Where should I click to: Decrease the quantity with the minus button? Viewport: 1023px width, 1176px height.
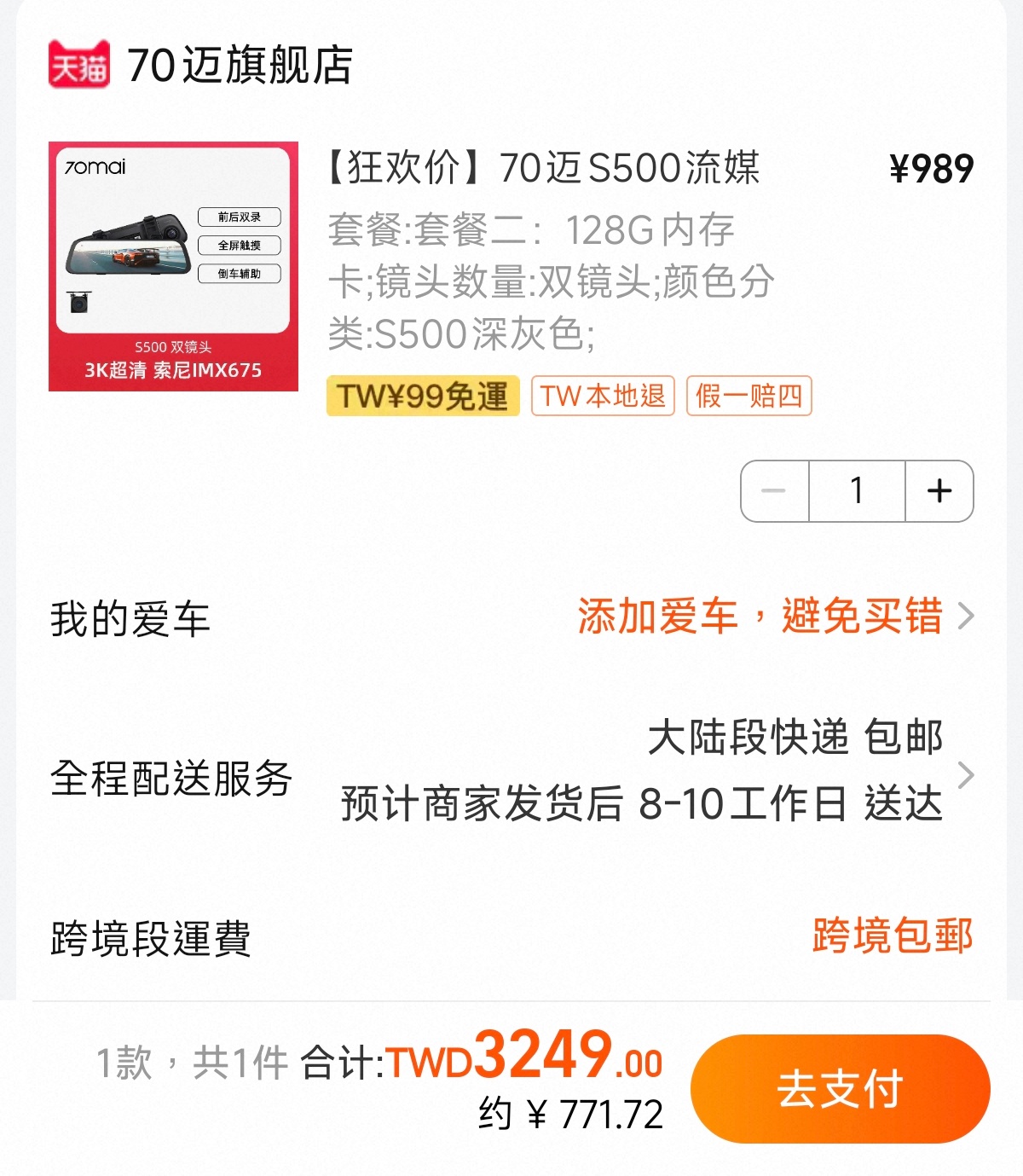click(x=774, y=491)
